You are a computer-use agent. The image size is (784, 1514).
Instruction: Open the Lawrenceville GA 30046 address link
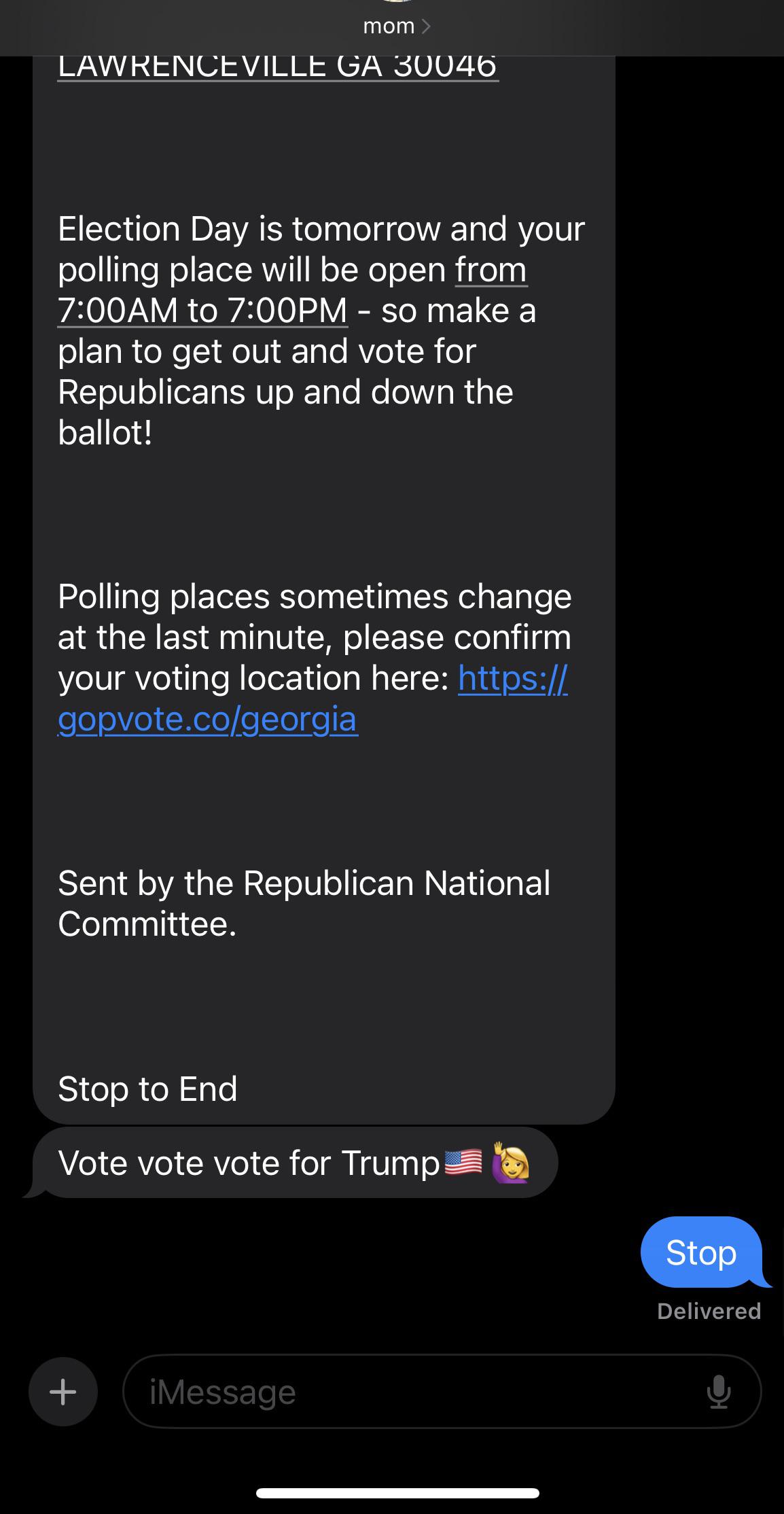277,67
